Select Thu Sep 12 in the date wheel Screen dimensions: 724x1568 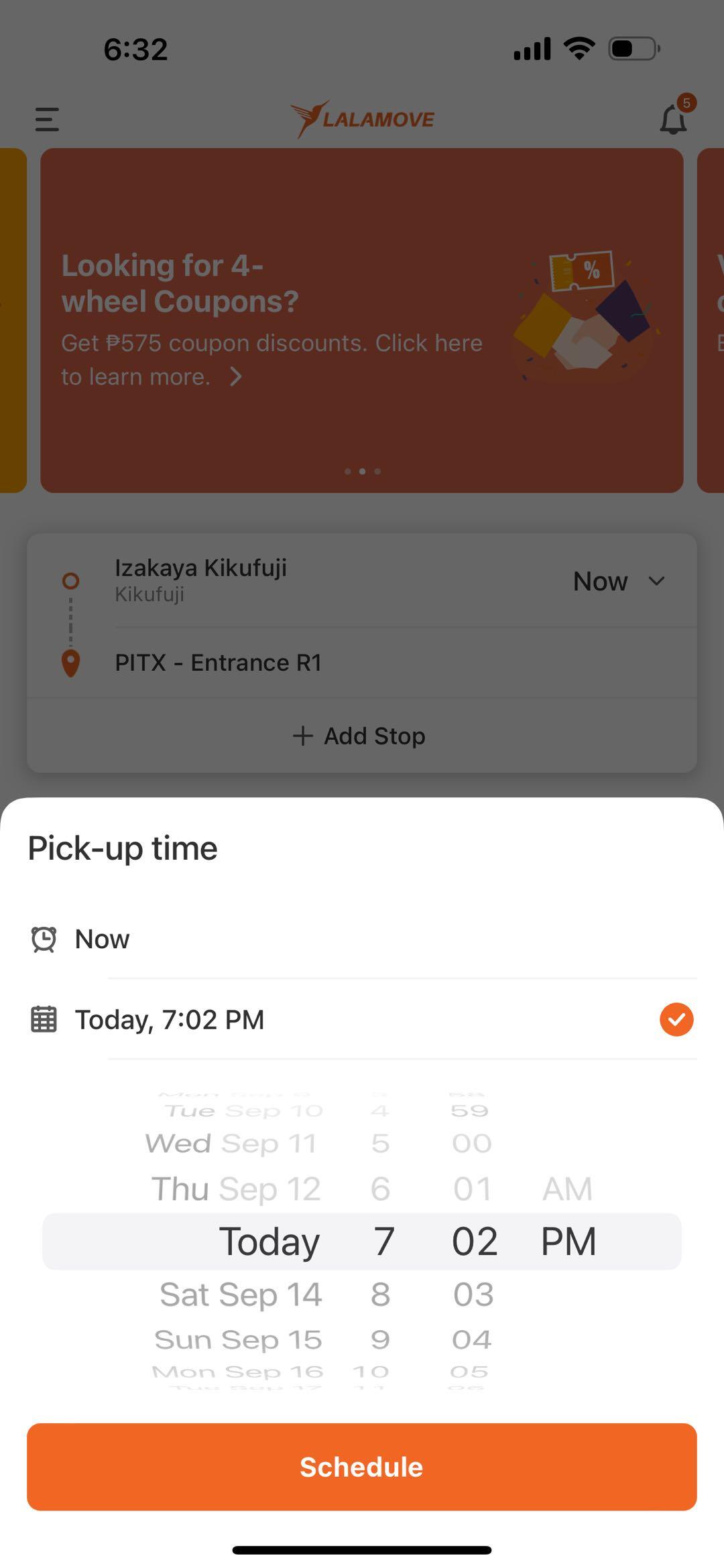pyautogui.click(x=236, y=1189)
